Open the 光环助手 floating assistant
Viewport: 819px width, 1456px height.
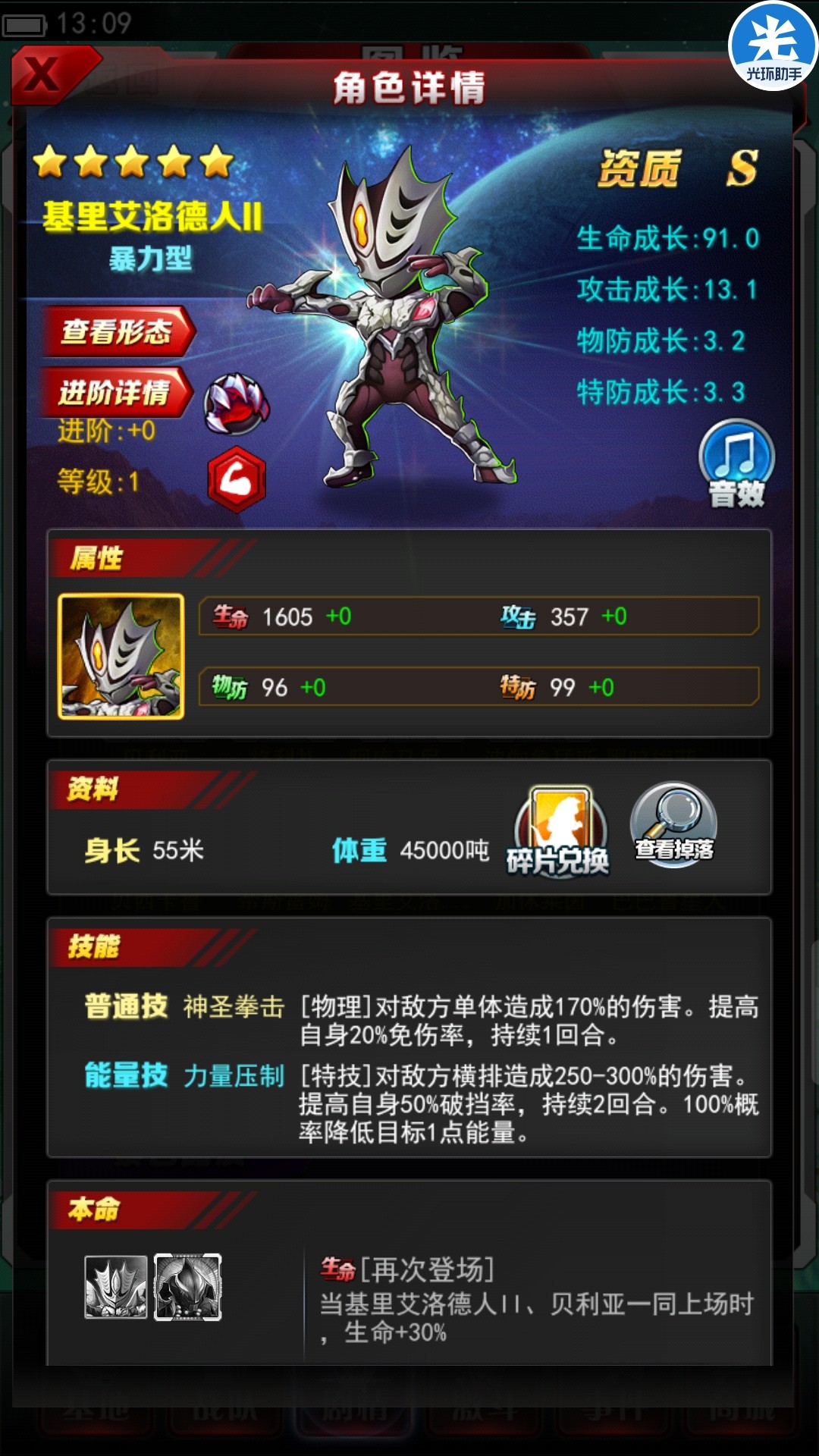(x=773, y=47)
